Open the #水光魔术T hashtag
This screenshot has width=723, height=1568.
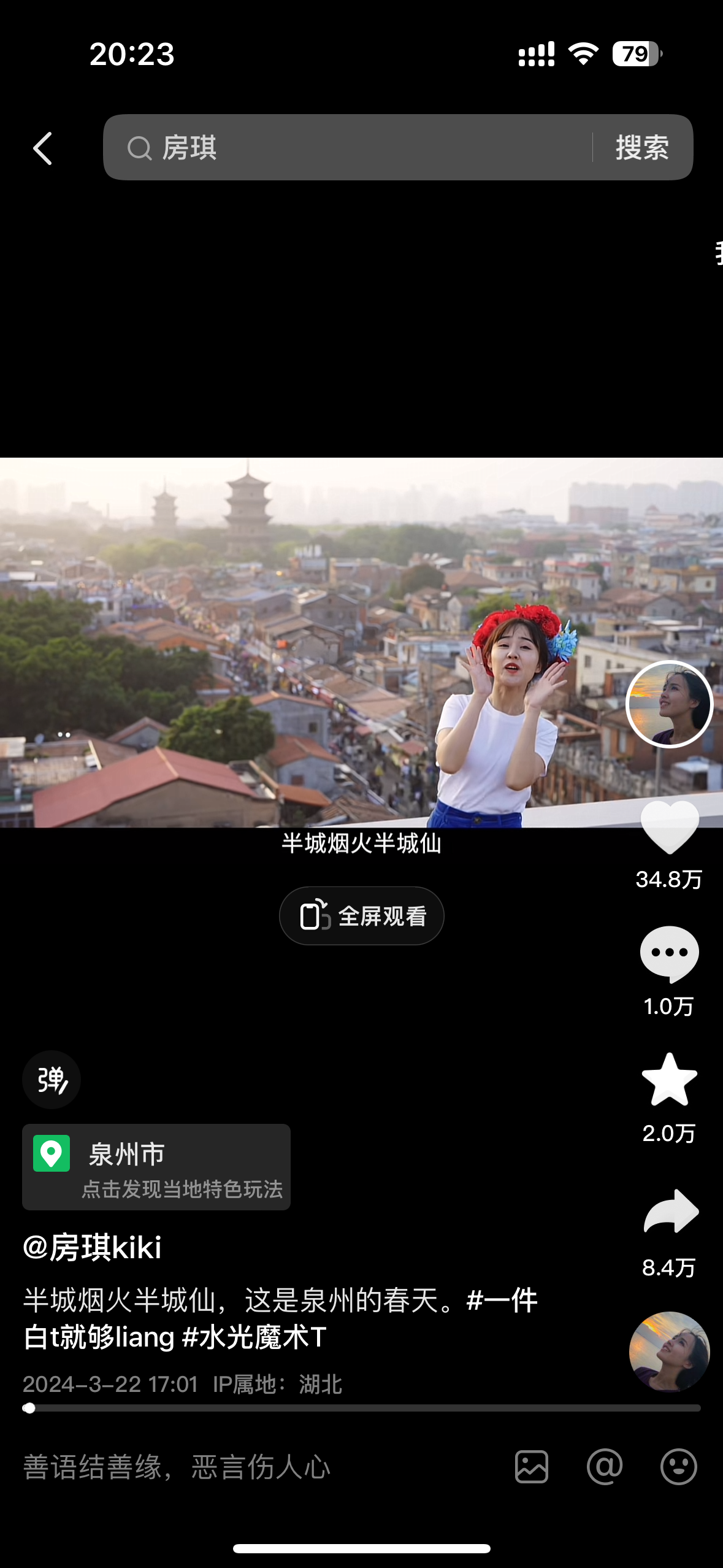coord(254,1337)
